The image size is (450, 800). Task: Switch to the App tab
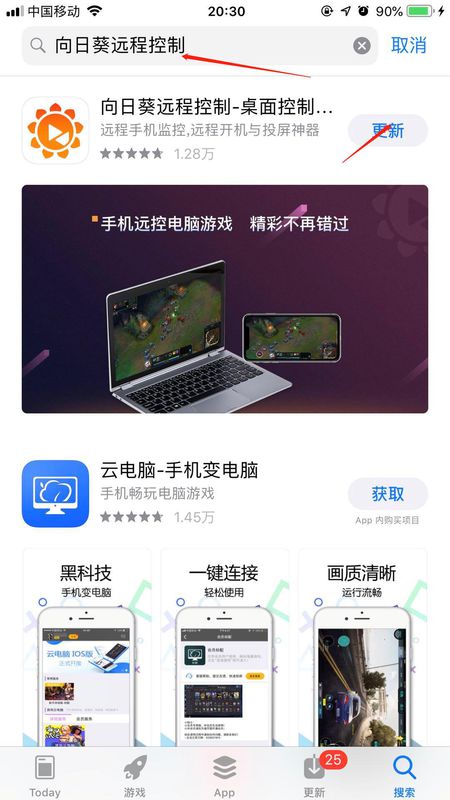[x=224, y=776]
